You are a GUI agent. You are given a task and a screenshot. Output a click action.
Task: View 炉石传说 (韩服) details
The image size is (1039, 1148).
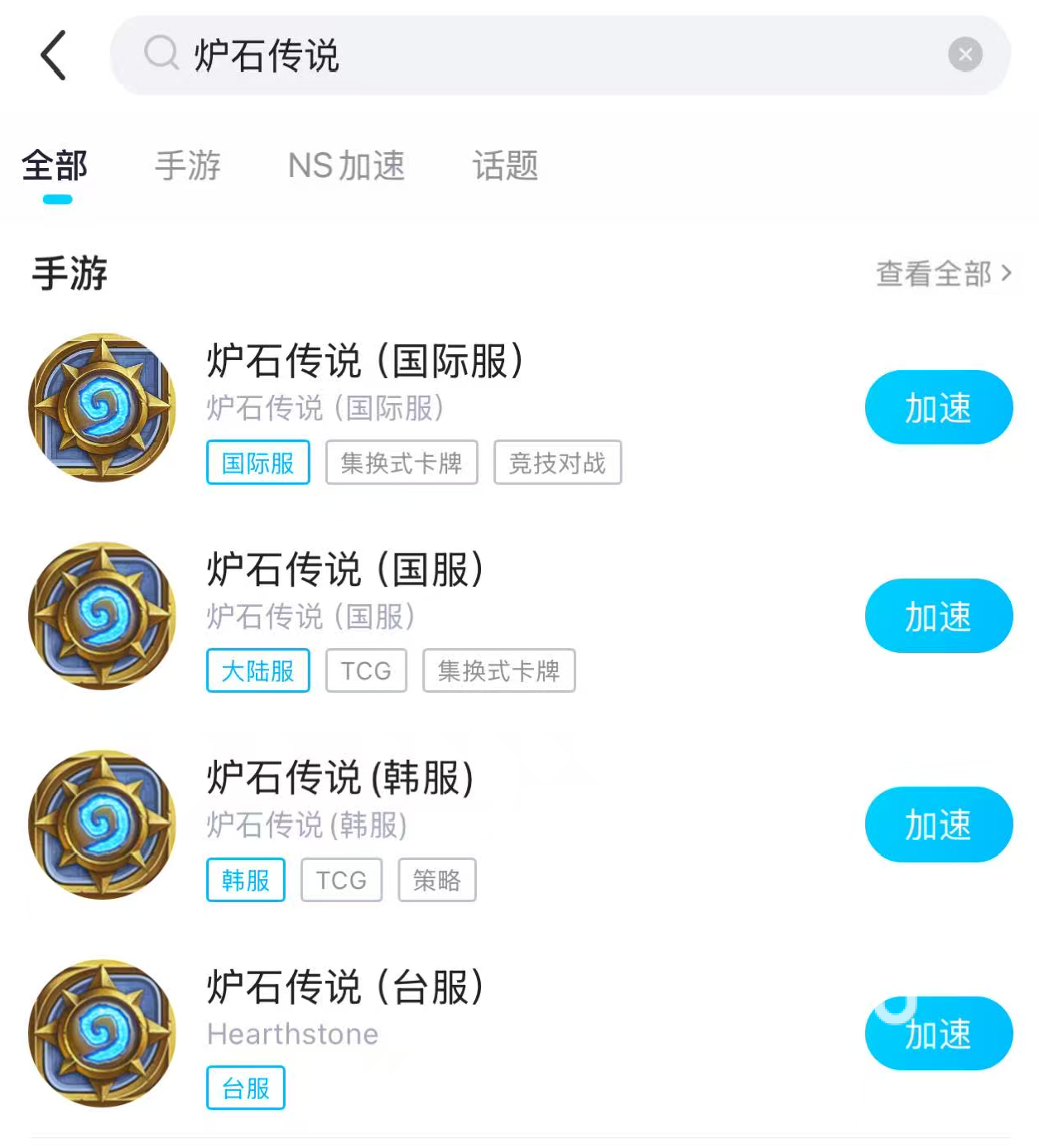click(339, 780)
